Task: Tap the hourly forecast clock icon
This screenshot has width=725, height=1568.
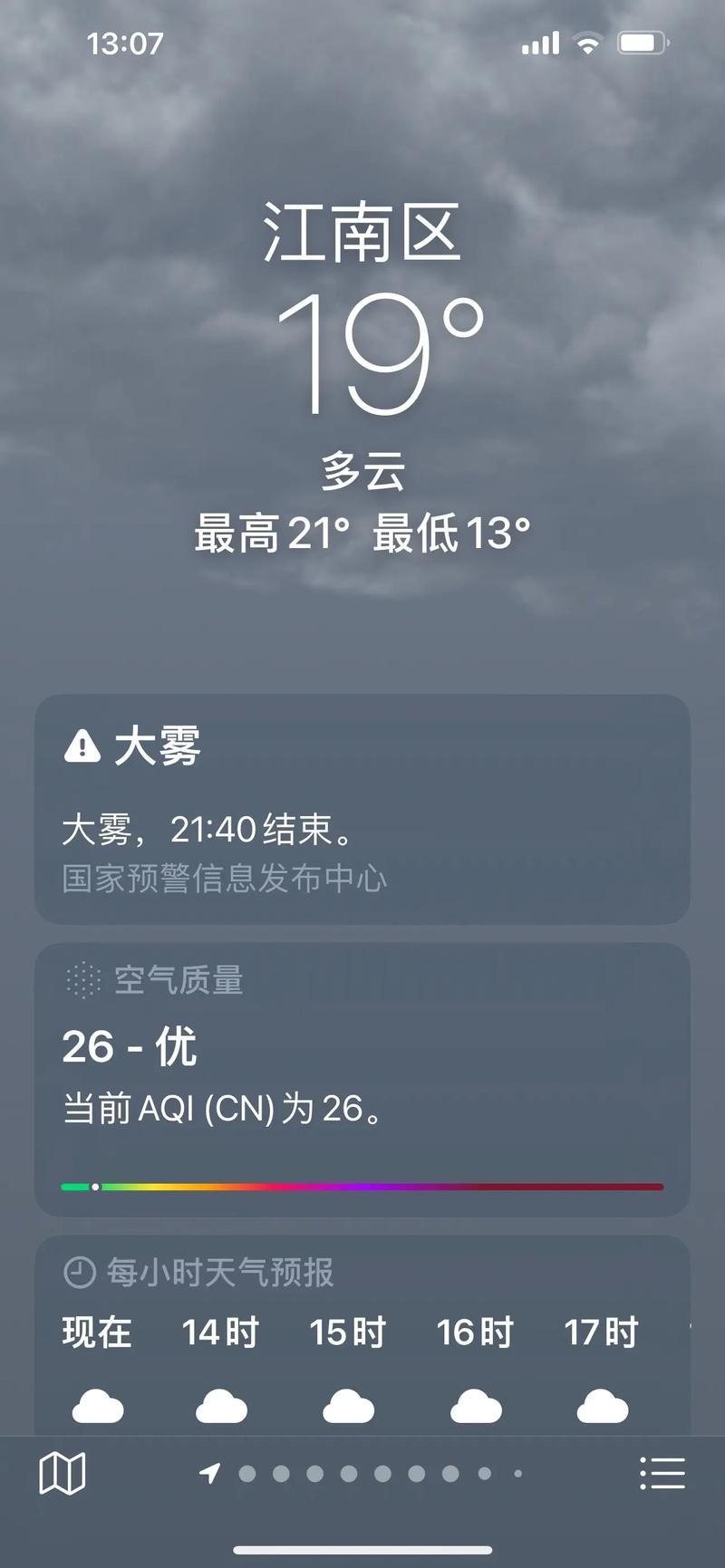Action: (x=80, y=1272)
